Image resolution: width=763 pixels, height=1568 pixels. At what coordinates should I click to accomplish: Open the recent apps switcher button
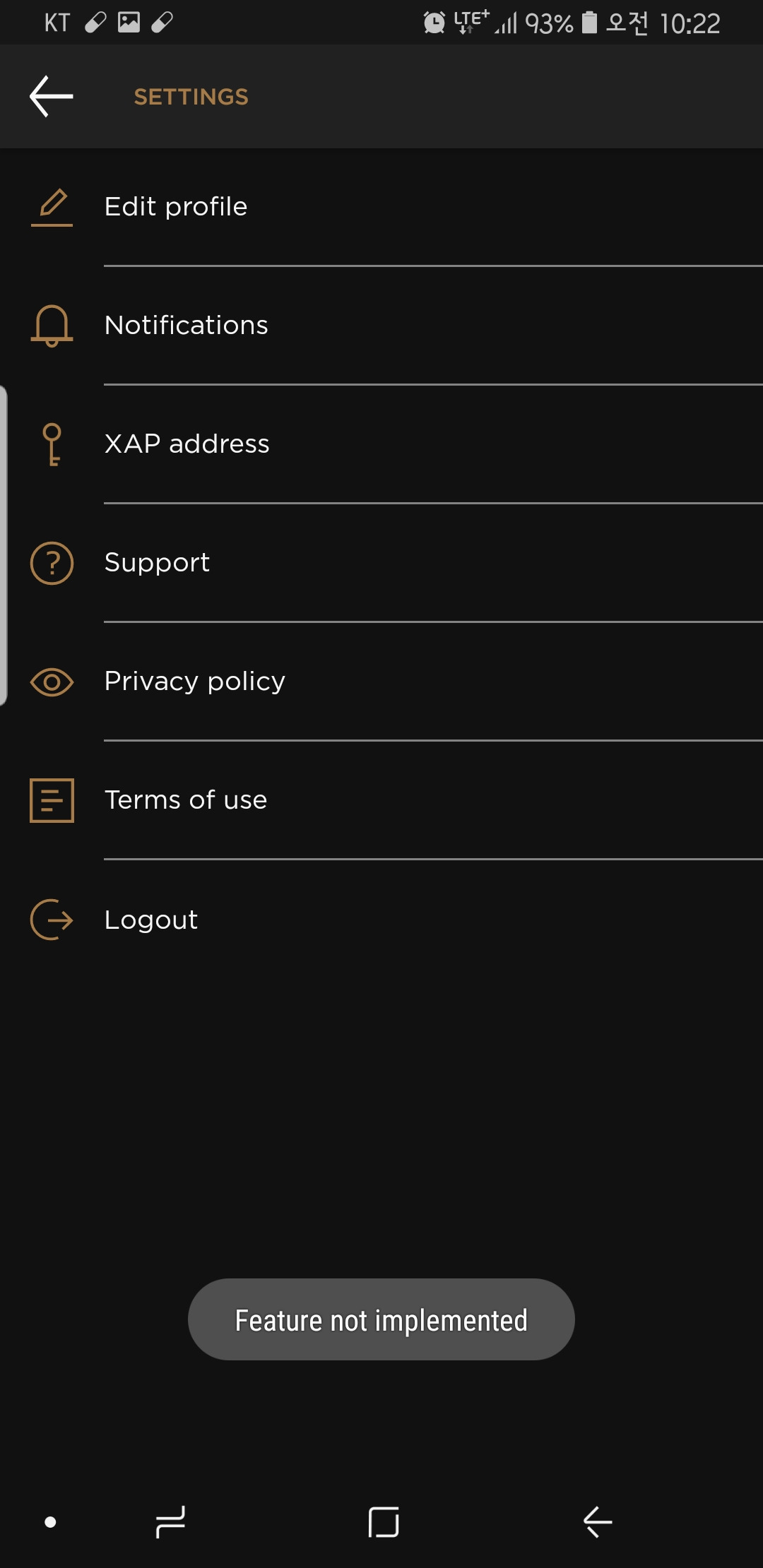[x=167, y=1522]
